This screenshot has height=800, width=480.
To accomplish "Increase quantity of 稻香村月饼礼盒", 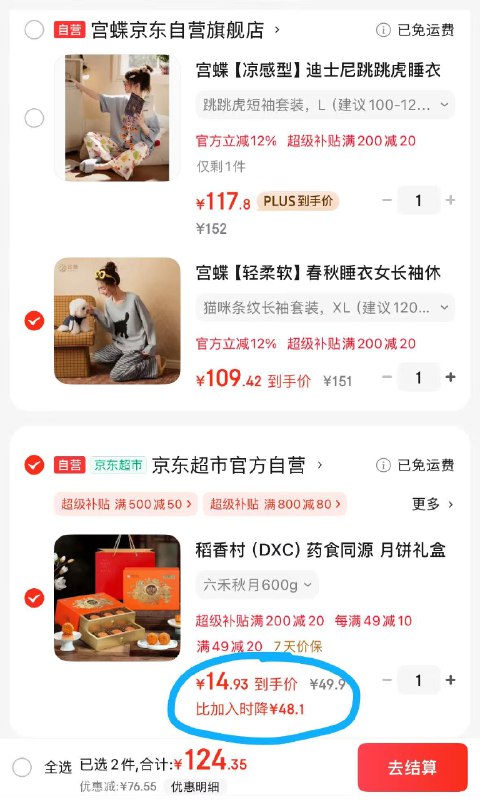I will coord(450,680).
